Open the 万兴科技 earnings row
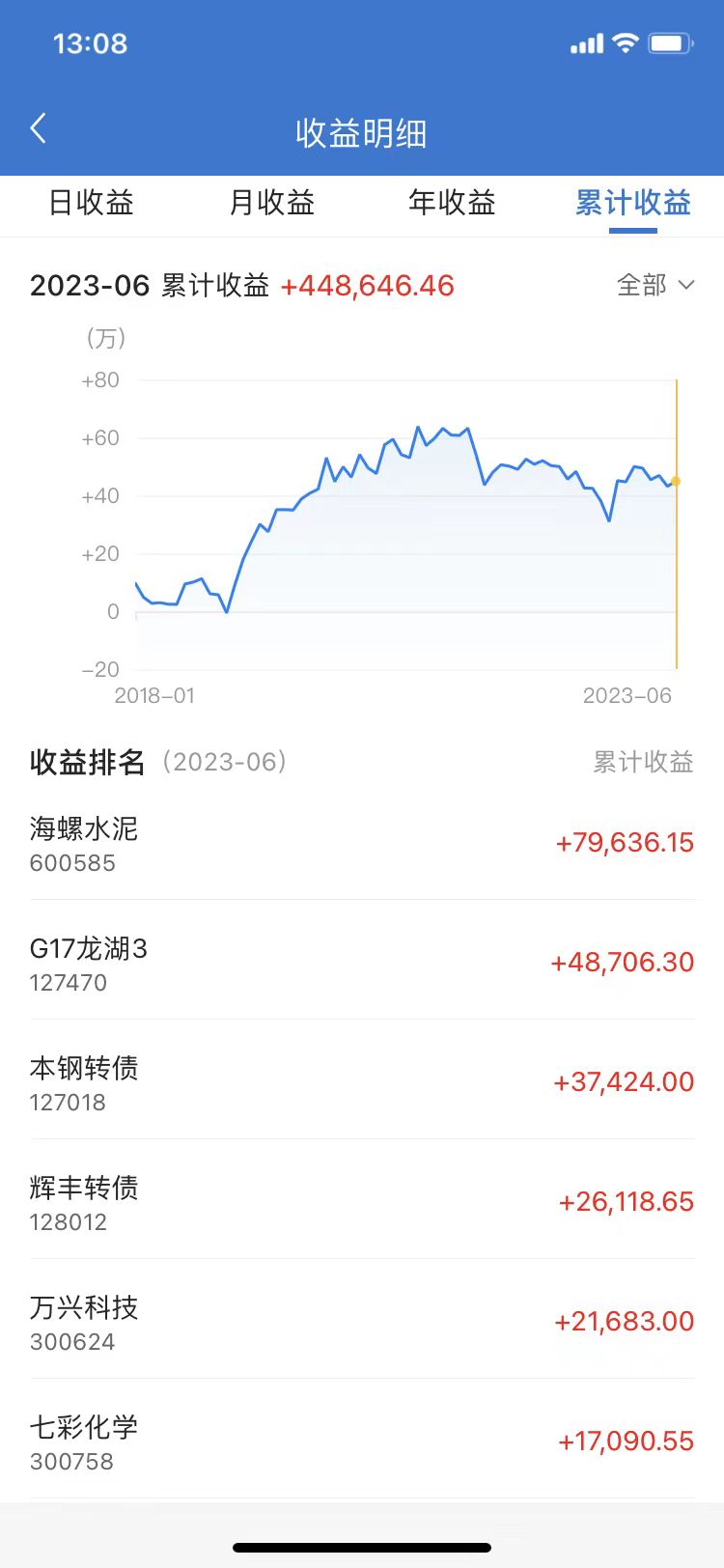This screenshot has width=724, height=1568. point(362,1322)
